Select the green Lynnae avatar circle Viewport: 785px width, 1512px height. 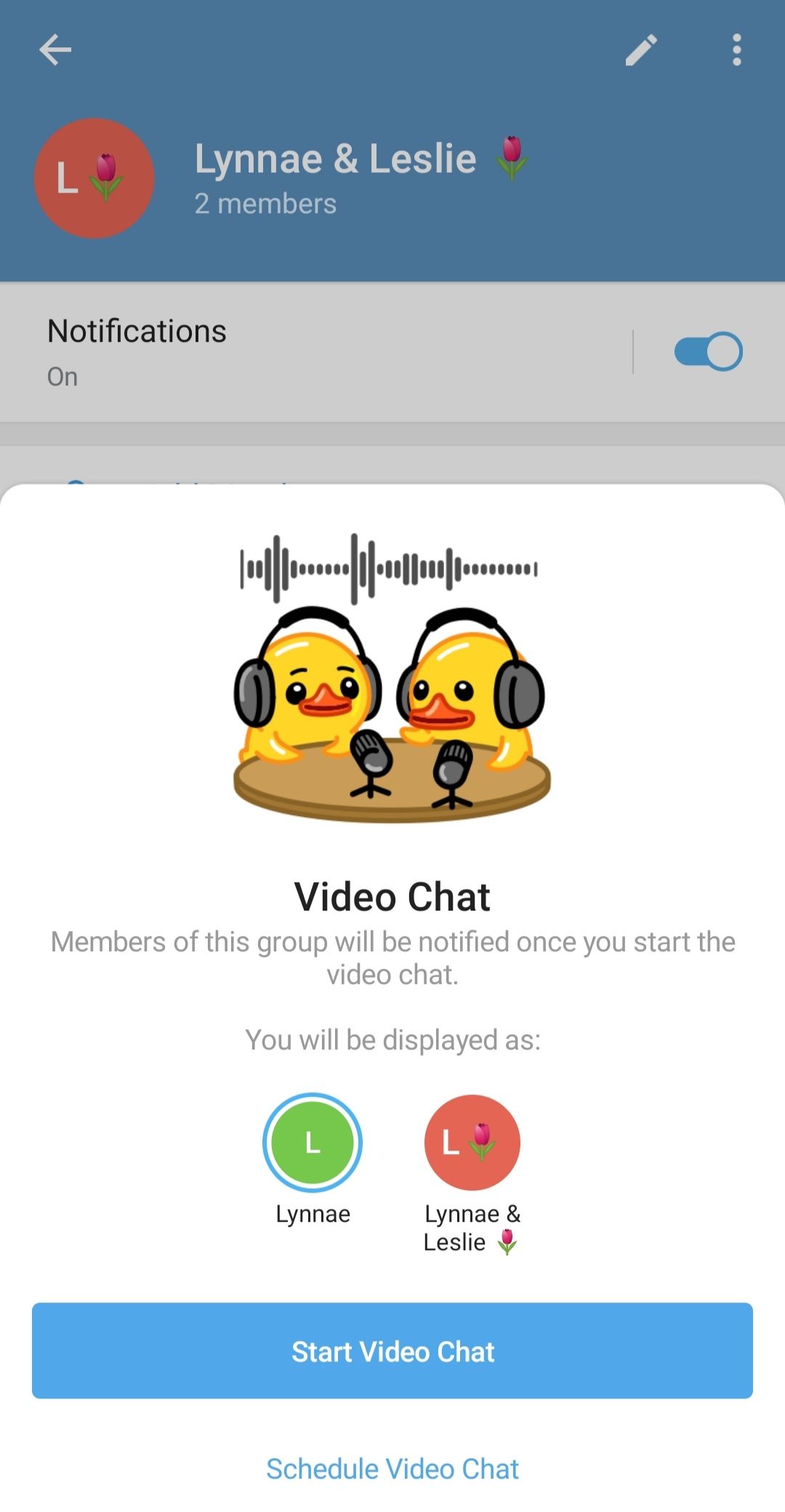(x=313, y=1142)
